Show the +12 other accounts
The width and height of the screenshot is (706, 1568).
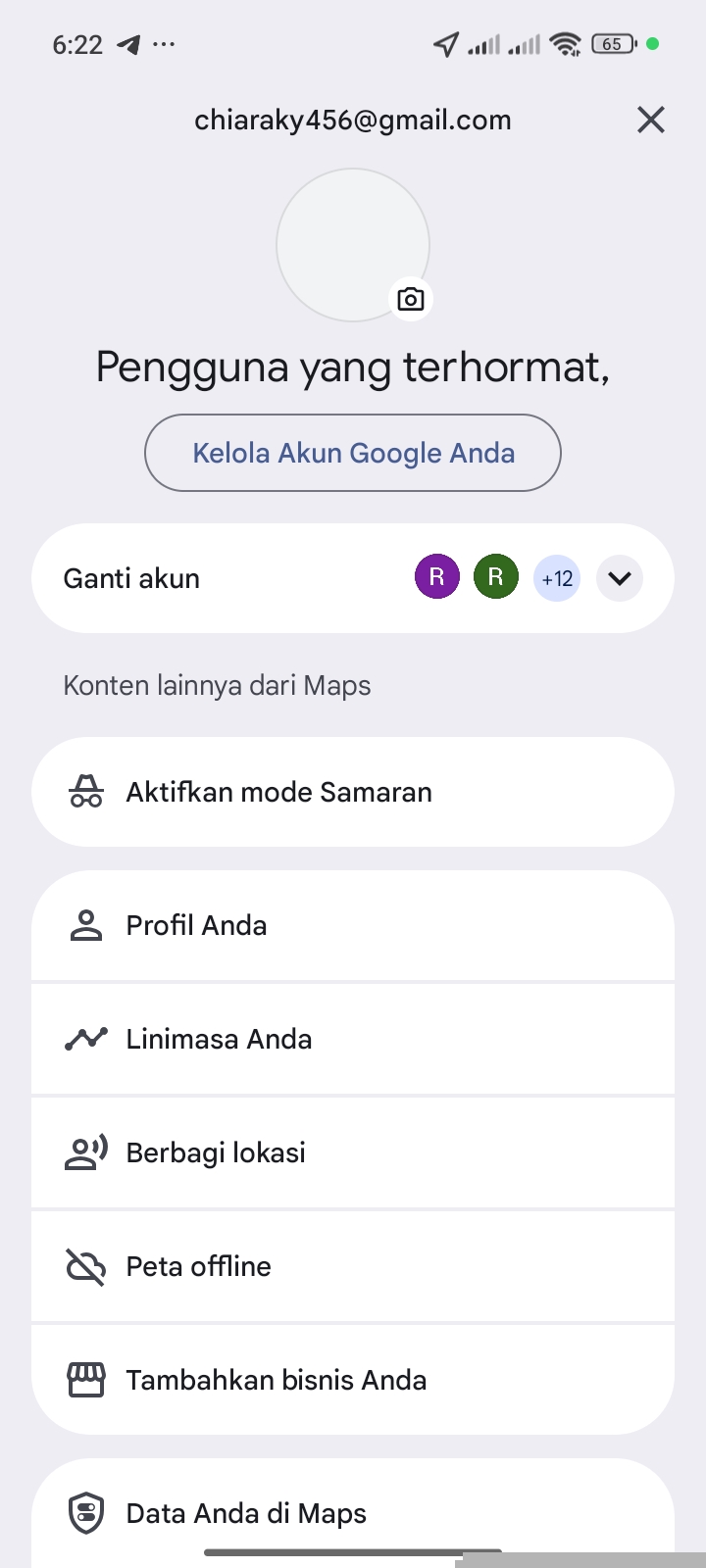(x=557, y=578)
